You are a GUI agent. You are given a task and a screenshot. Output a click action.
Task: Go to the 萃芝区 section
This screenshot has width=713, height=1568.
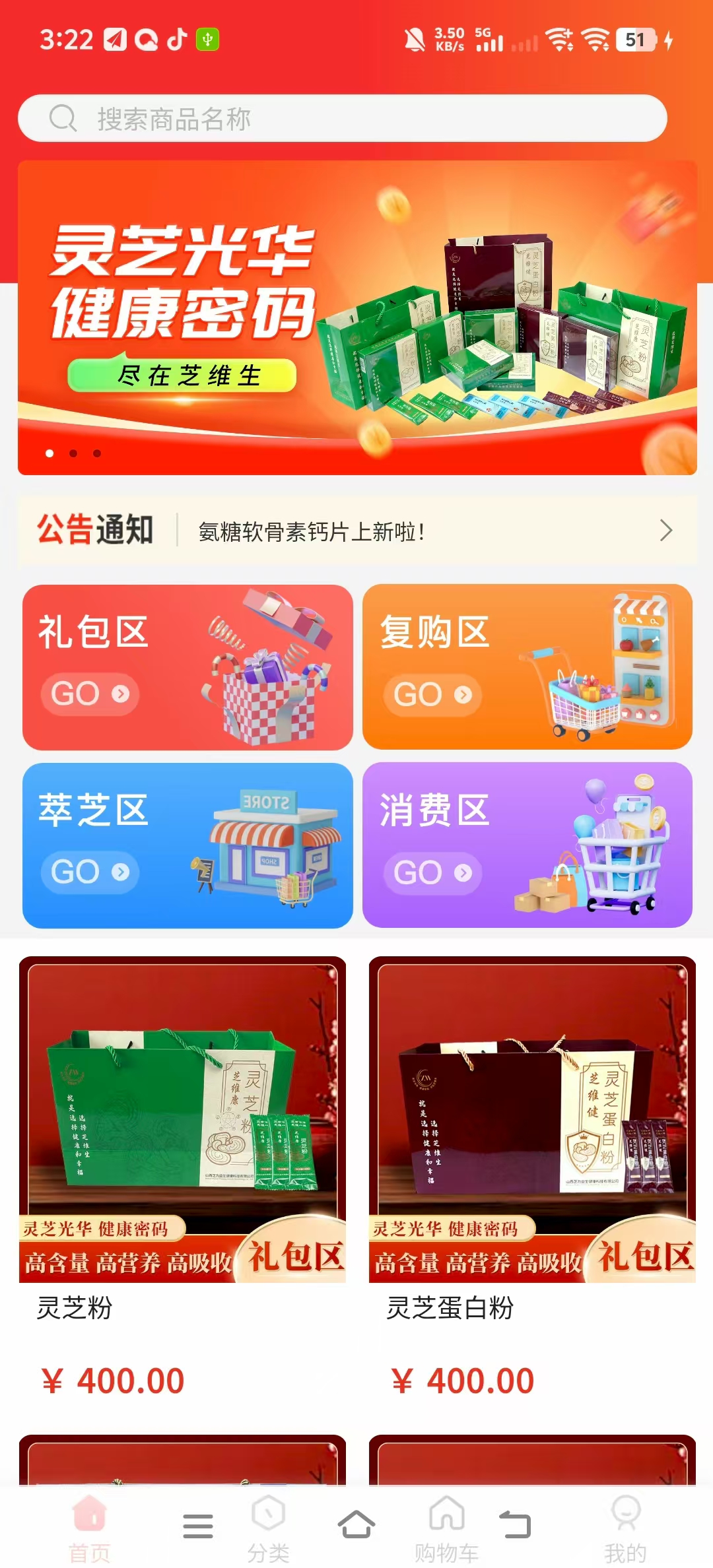pyautogui.click(x=187, y=845)
